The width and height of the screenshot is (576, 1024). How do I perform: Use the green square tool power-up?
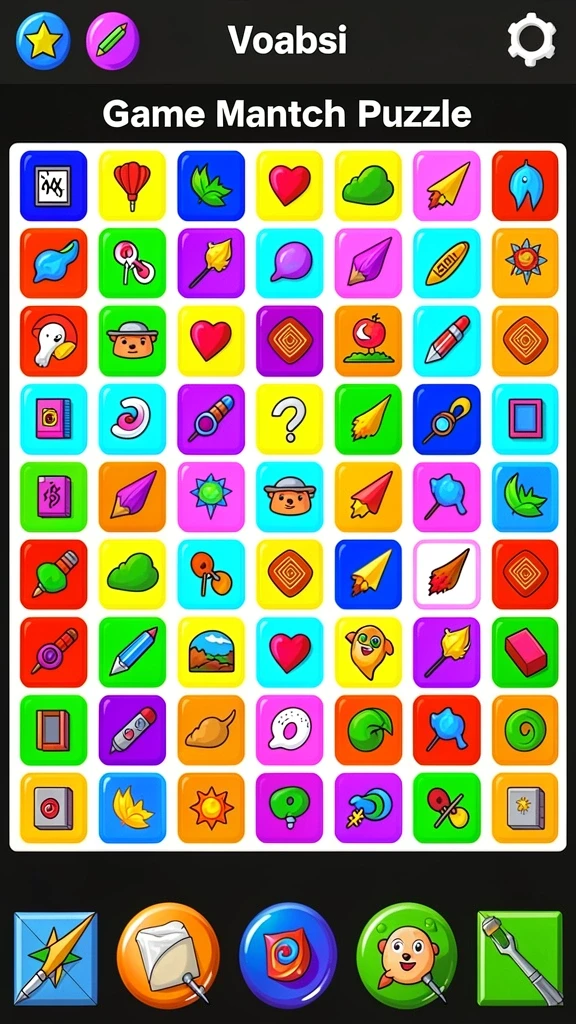520,958
